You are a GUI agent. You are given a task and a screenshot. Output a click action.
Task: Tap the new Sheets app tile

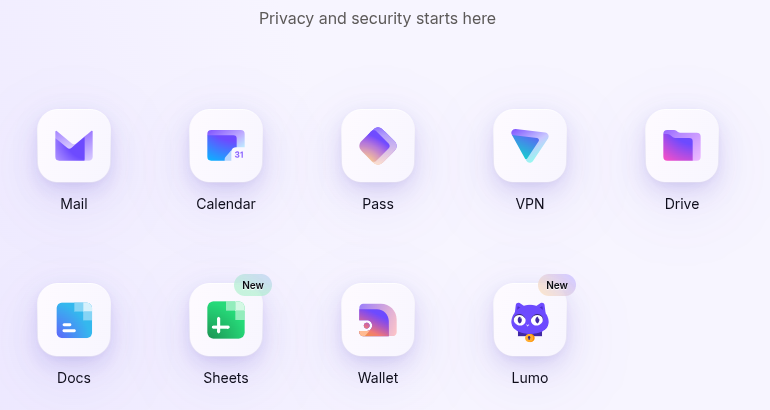pos(226,320)
